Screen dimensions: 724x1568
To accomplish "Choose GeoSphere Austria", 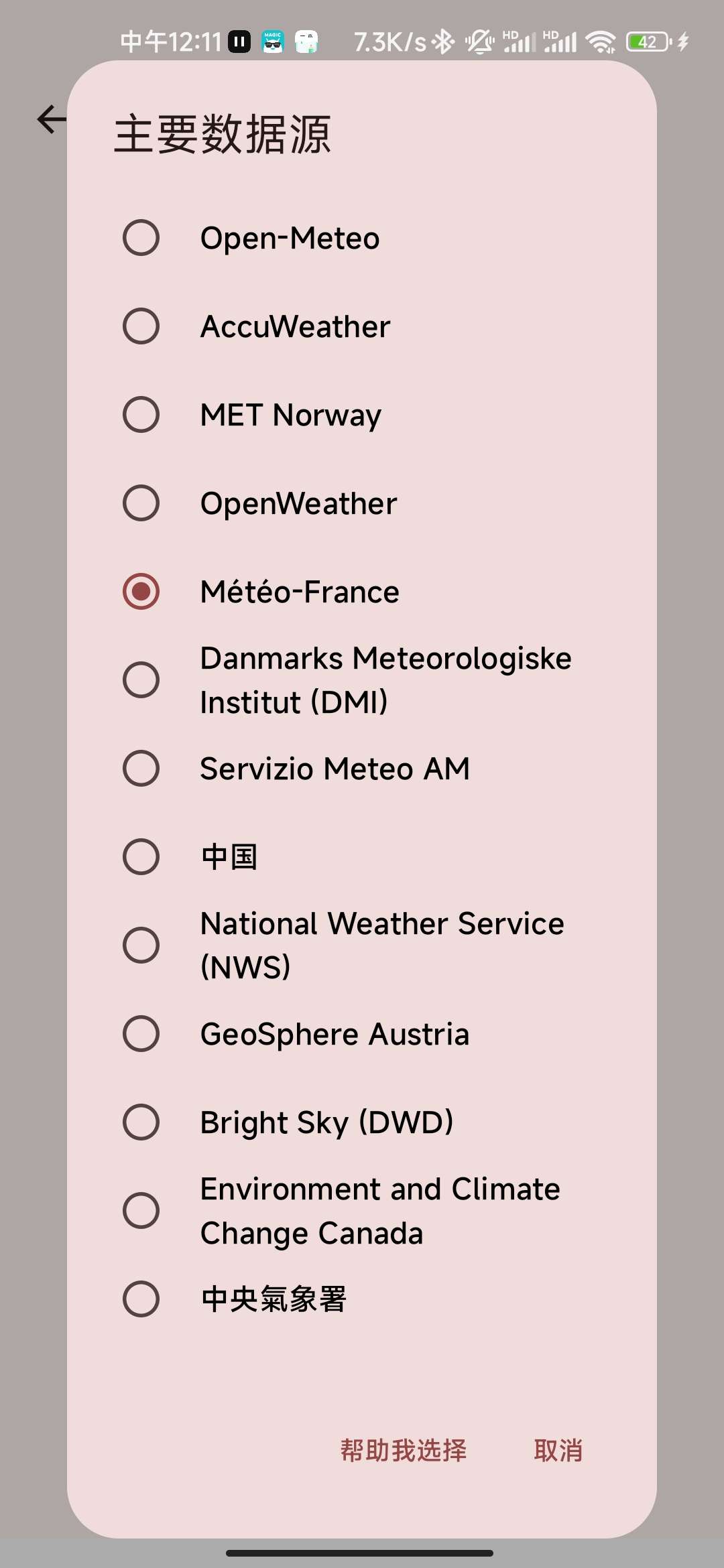I will click(x=141, y=1033).
